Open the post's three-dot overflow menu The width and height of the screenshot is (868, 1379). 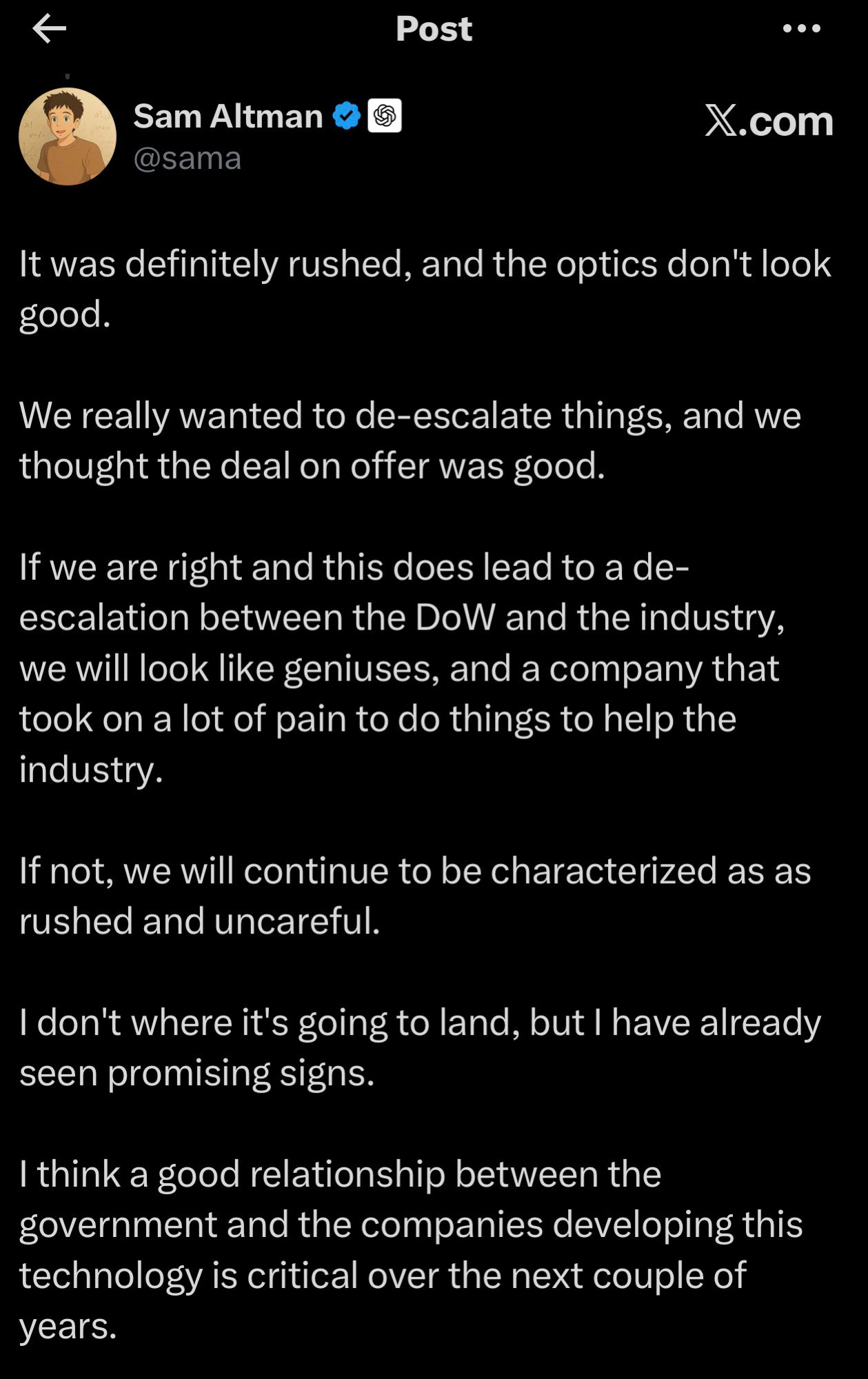802,29
